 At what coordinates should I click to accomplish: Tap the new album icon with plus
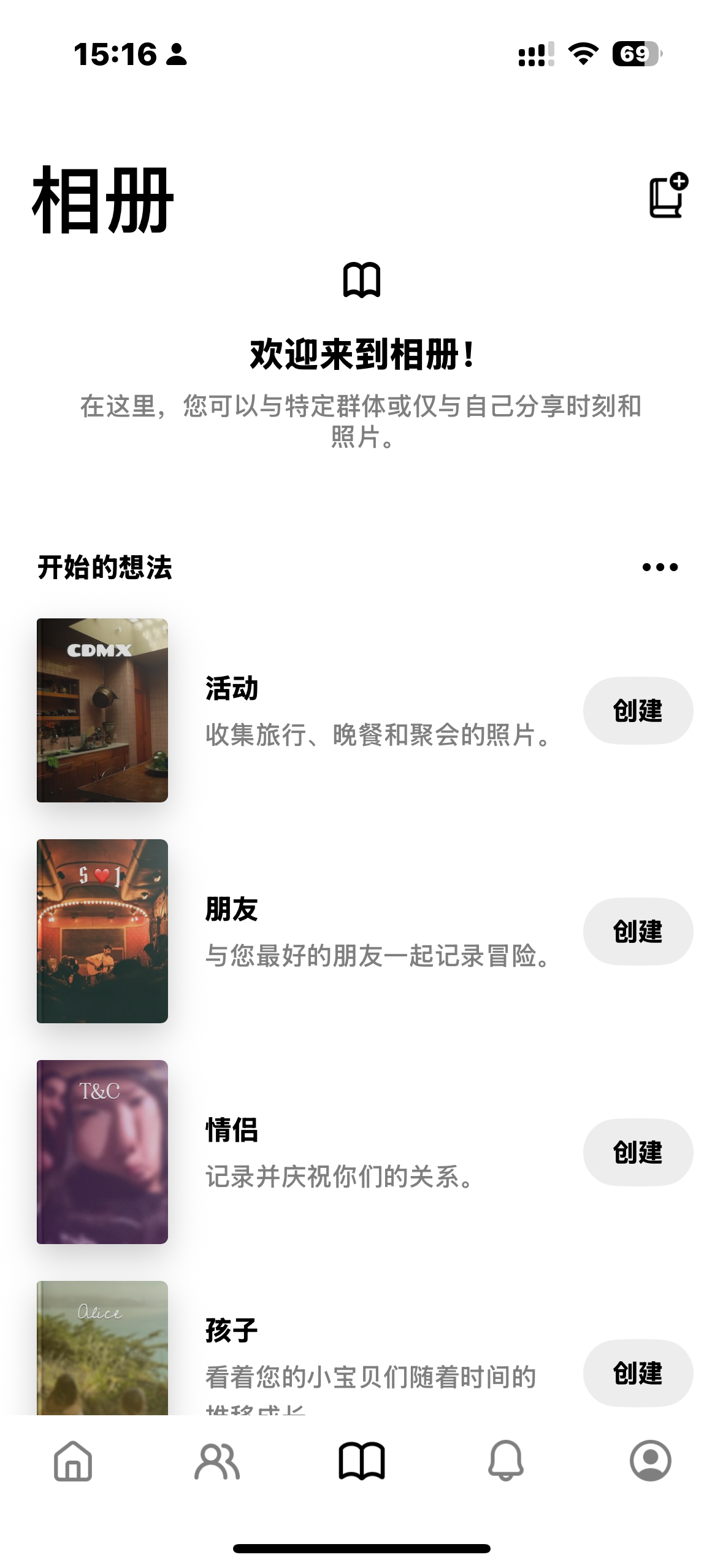coord(668,196)
